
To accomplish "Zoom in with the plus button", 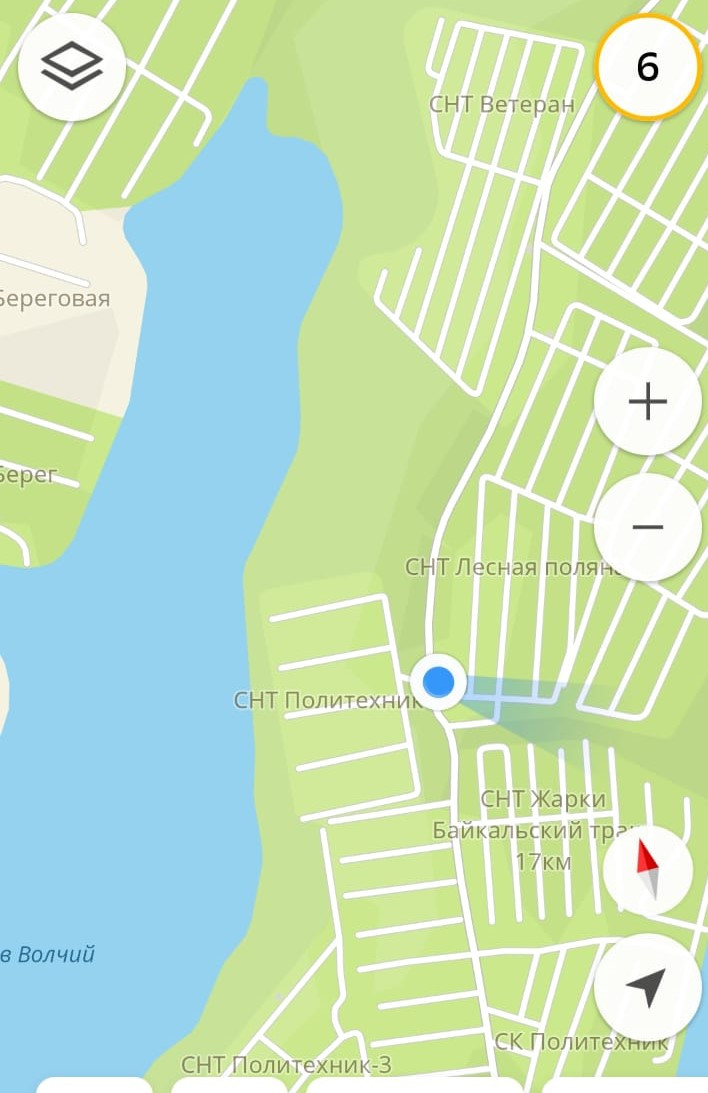I will [x=647, y=402].
